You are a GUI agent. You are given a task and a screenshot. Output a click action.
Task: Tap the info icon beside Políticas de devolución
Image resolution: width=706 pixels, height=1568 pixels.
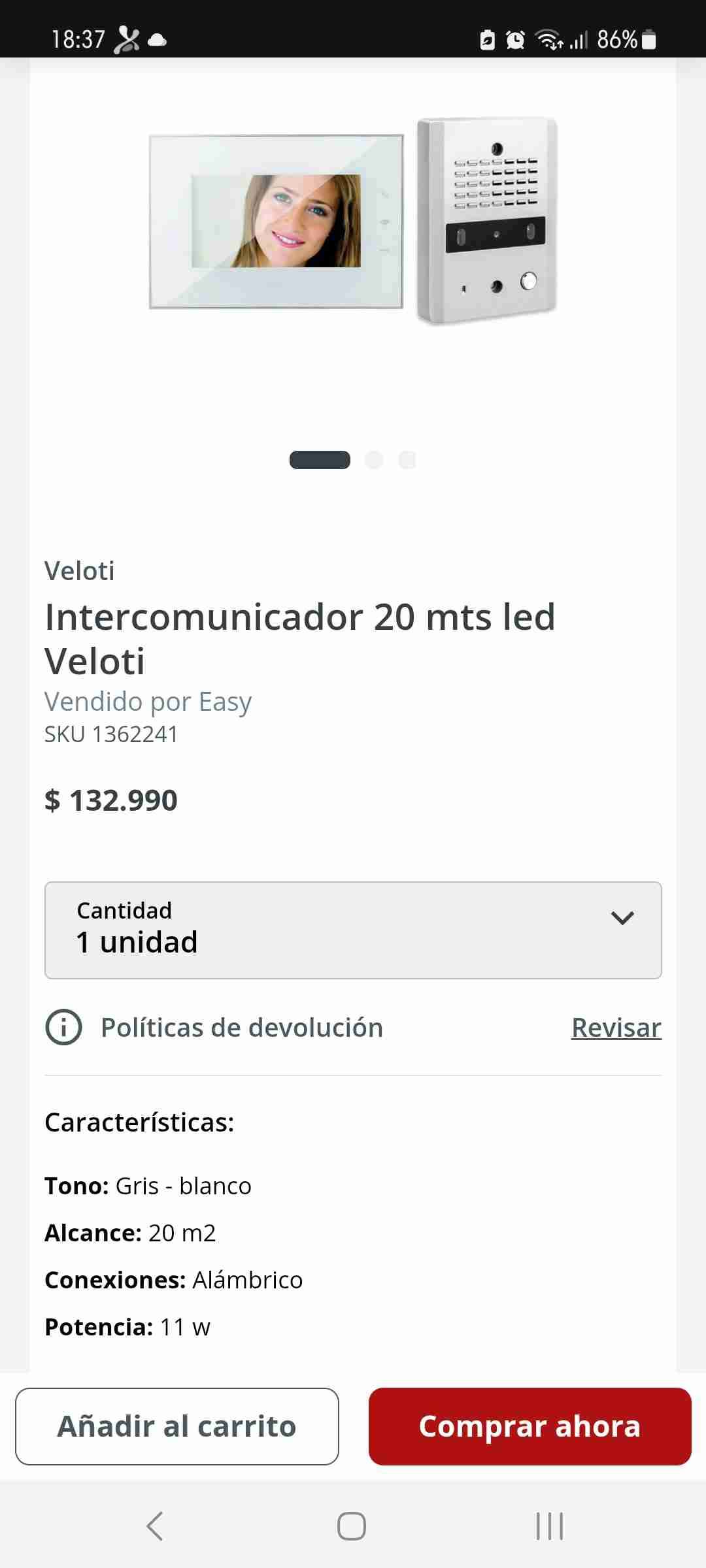64,1027
